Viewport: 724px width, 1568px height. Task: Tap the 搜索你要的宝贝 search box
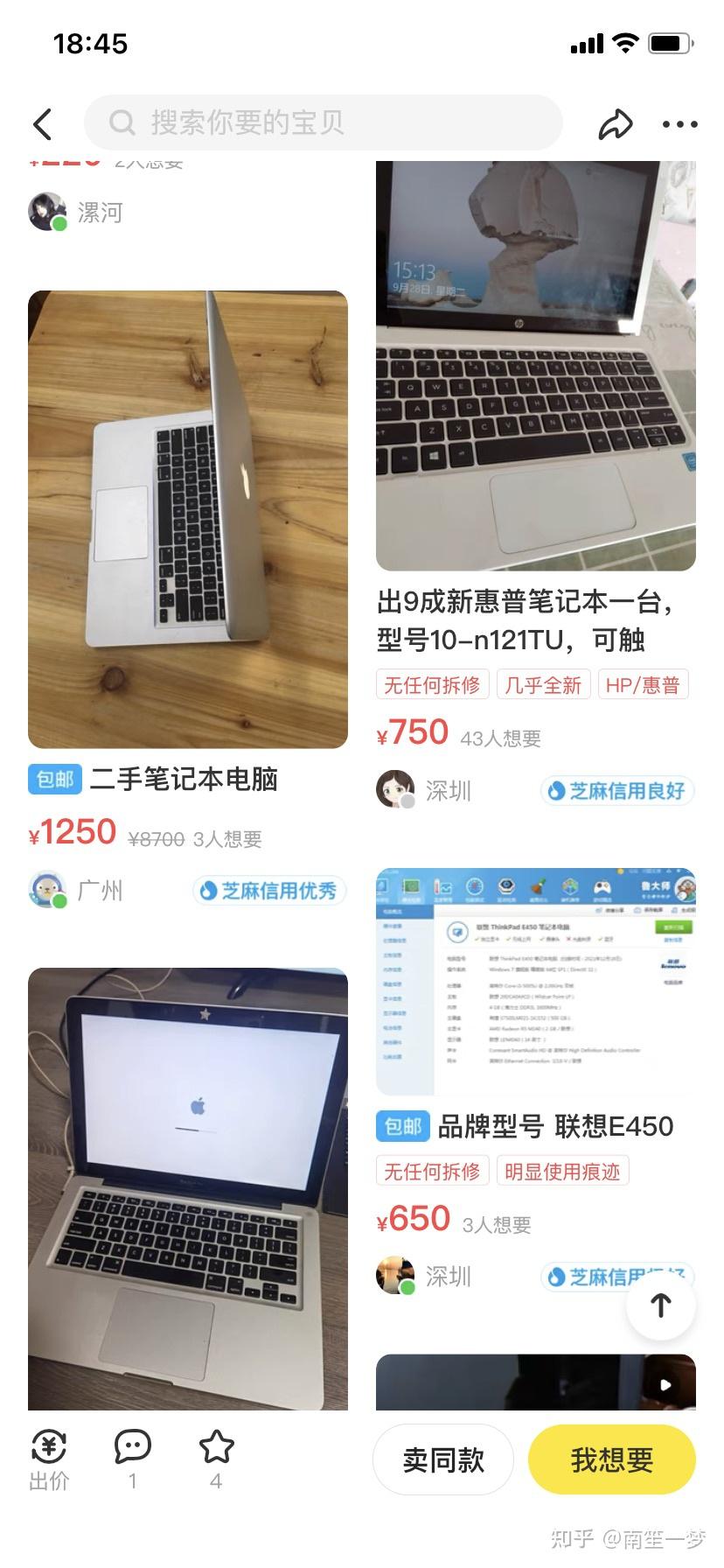[323, 122]
